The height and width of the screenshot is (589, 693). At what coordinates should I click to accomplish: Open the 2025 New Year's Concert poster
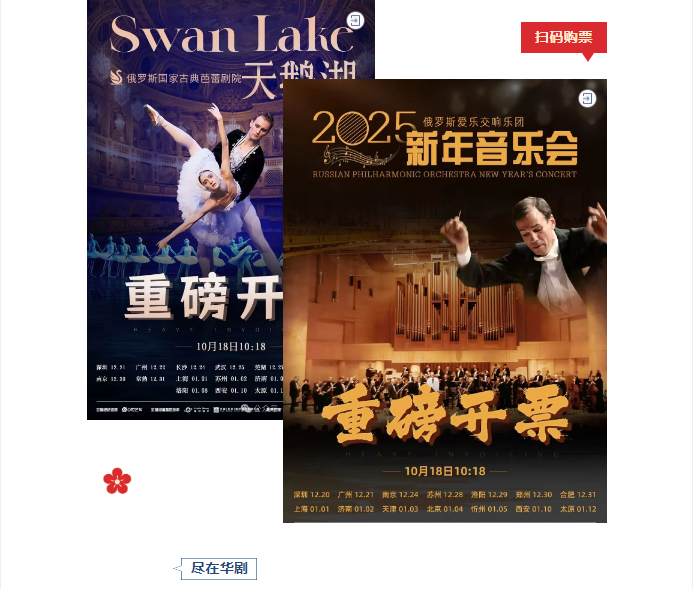point(445,300)
